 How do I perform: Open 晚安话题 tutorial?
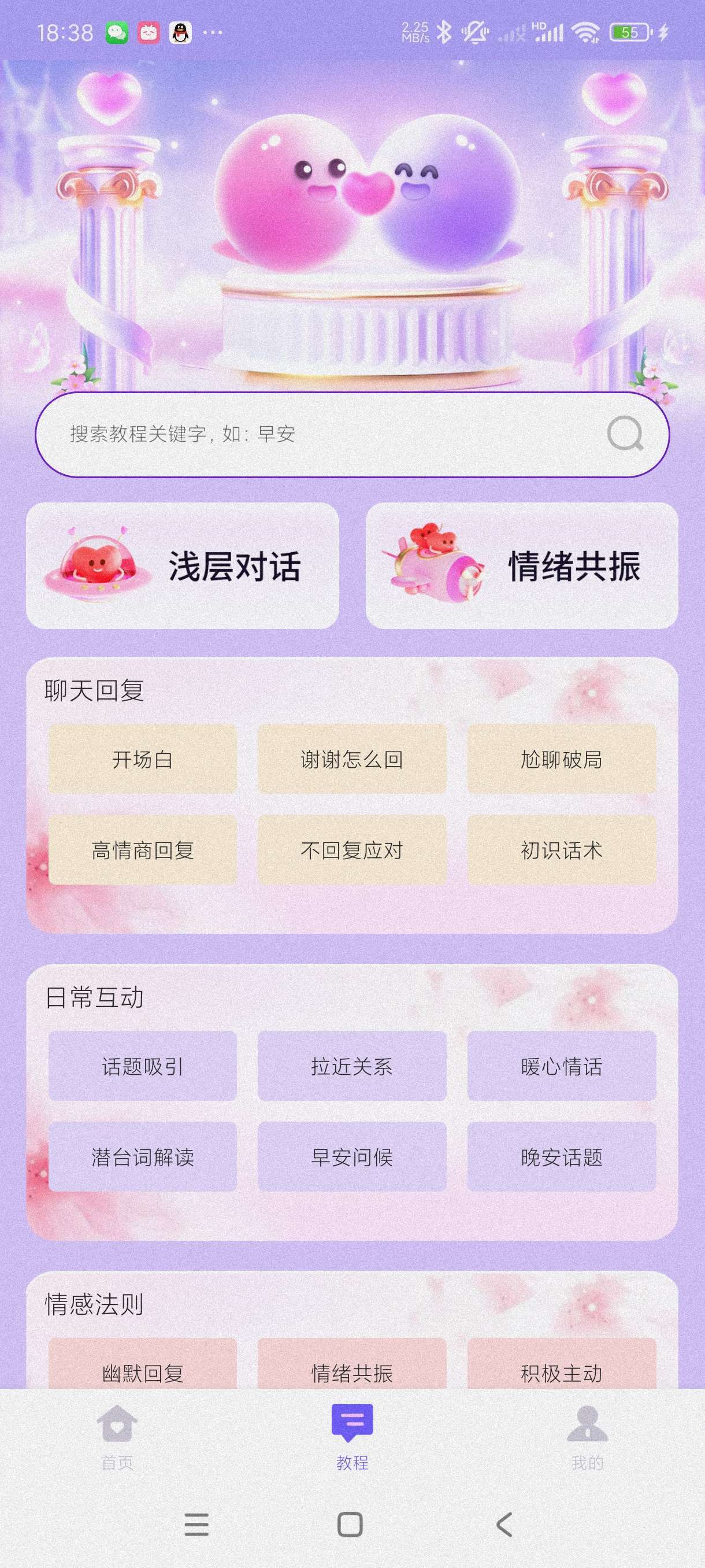[561, 1156]
